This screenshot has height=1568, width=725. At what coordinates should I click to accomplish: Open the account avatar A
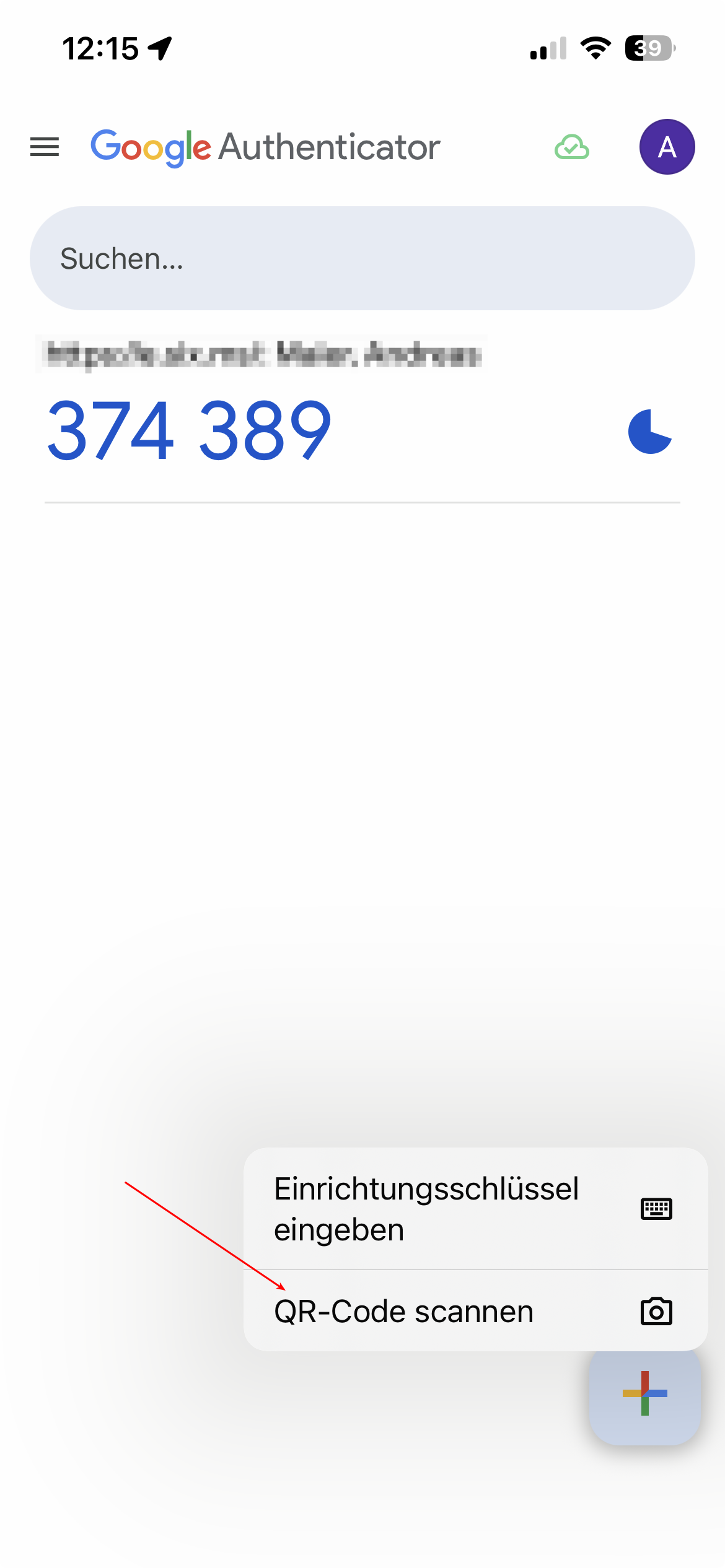tap(667, 147)
